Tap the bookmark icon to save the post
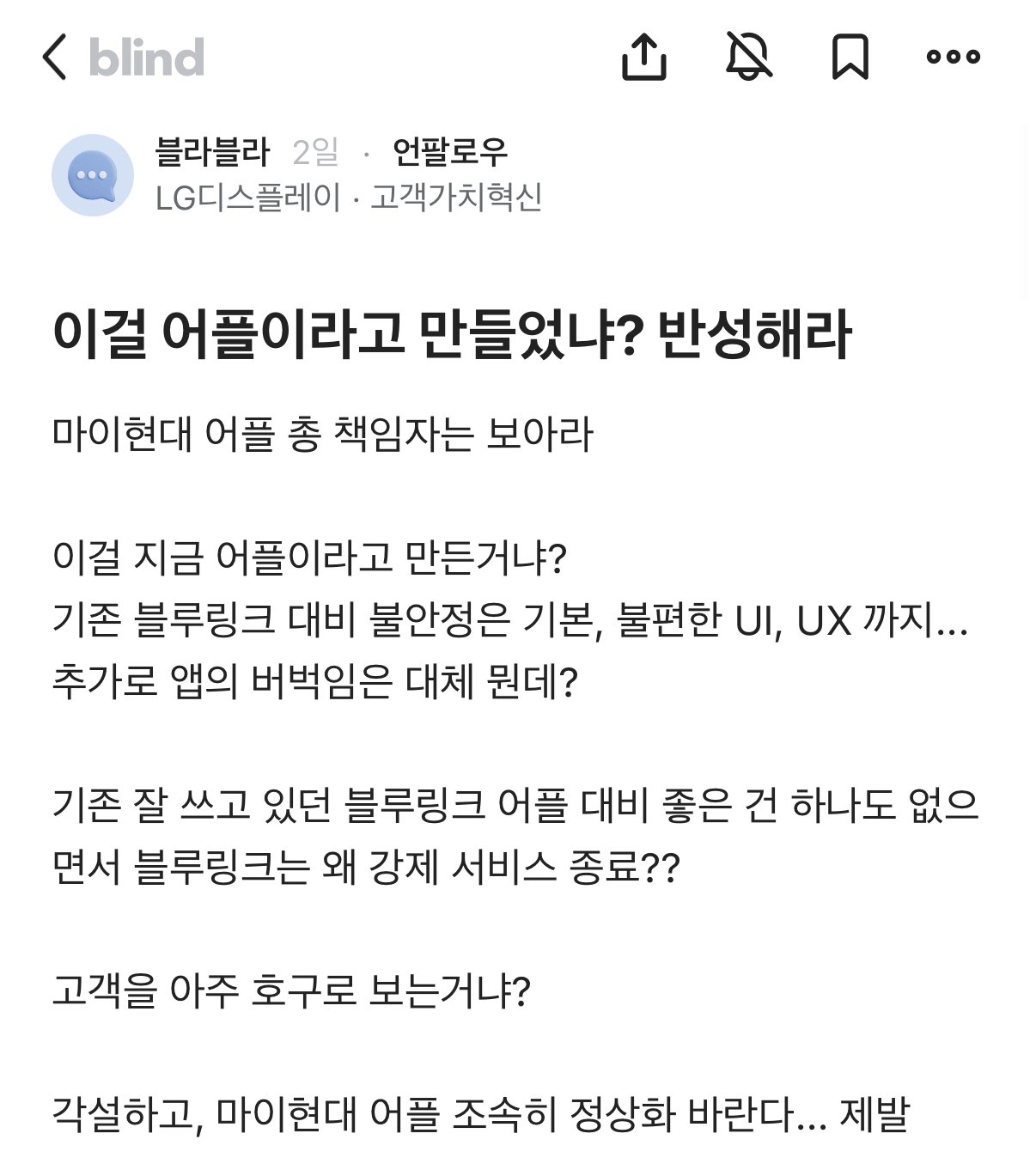Image resolution: width=1036 pixels, height=1170 pixels. pyautogui.click(x=849, y=57)
